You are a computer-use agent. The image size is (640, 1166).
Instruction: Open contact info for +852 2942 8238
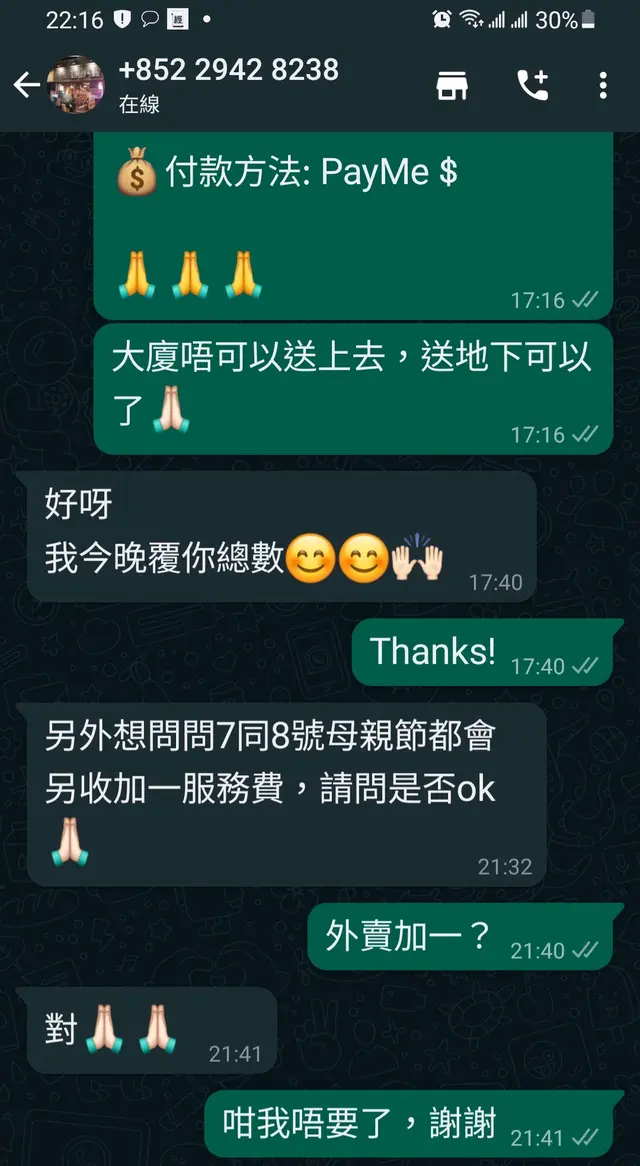tap(228, 84)
